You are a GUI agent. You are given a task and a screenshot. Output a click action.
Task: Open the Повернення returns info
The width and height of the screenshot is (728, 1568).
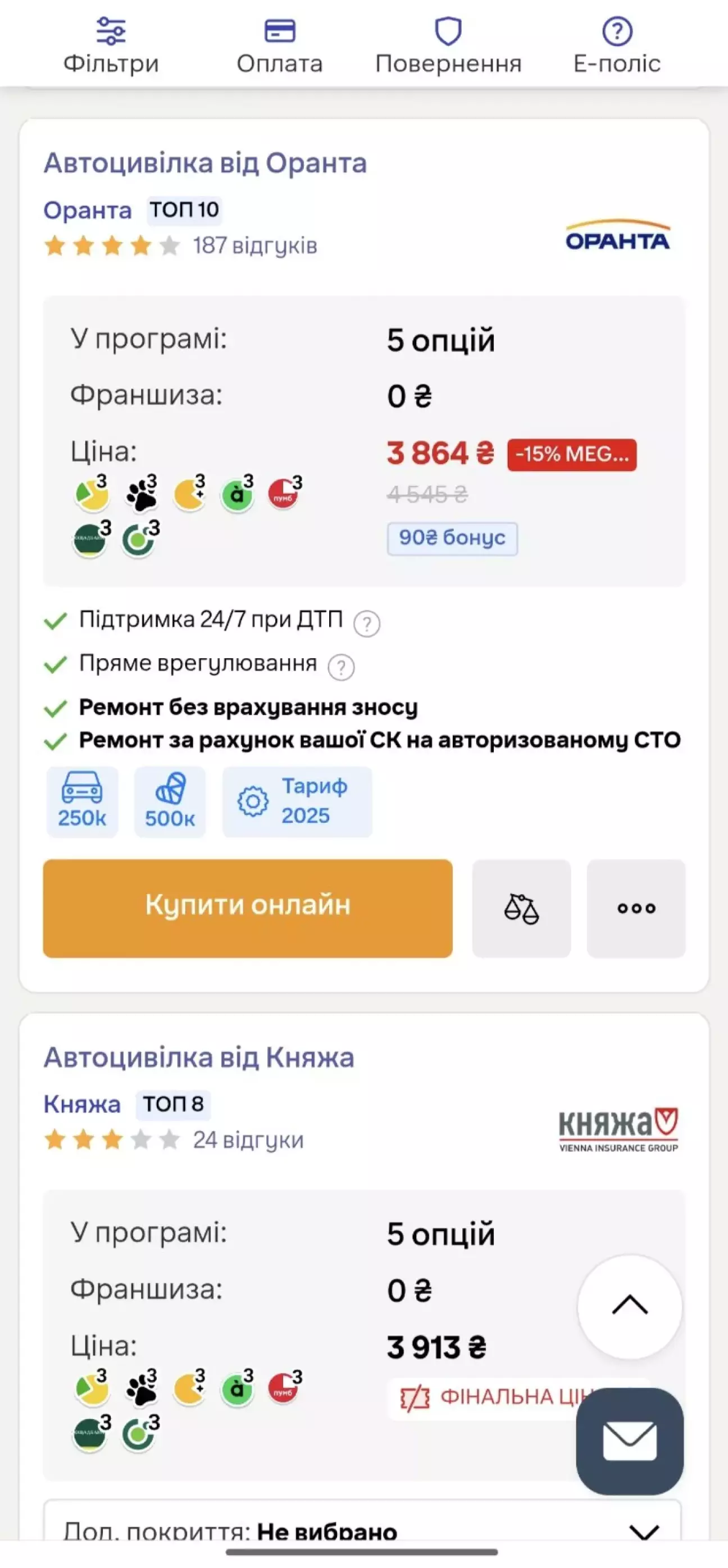448,47
